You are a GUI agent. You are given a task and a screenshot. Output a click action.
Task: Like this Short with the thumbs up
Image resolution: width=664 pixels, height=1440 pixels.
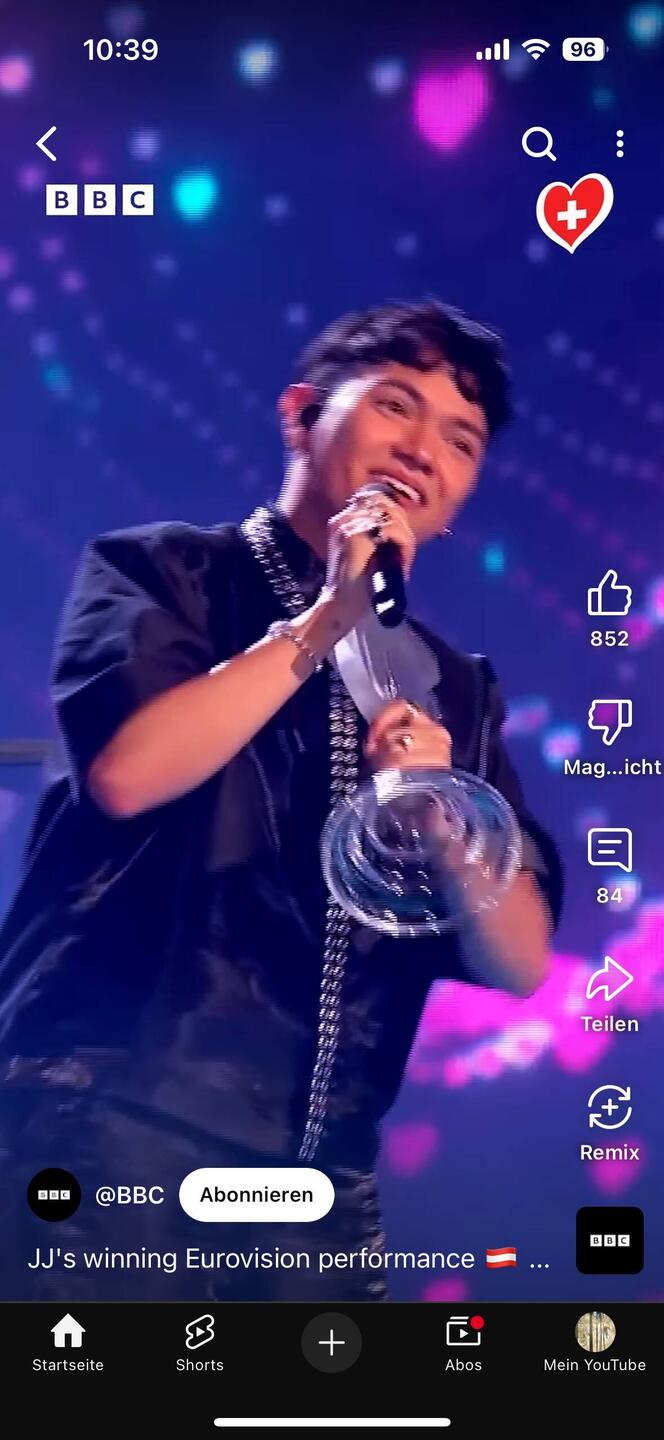[x=609, y=595]
